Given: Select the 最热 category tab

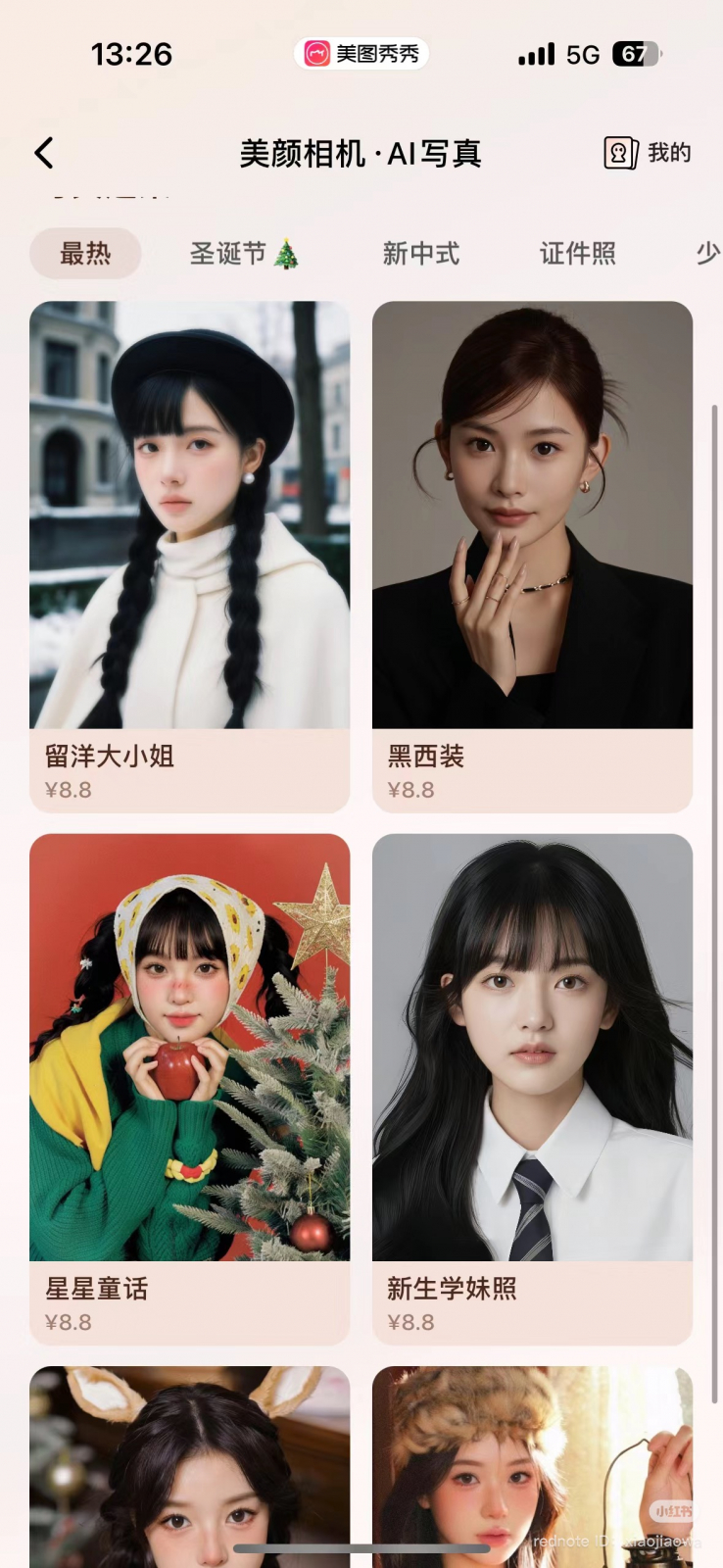Looking at the screenshot, I should pos(85,254).
